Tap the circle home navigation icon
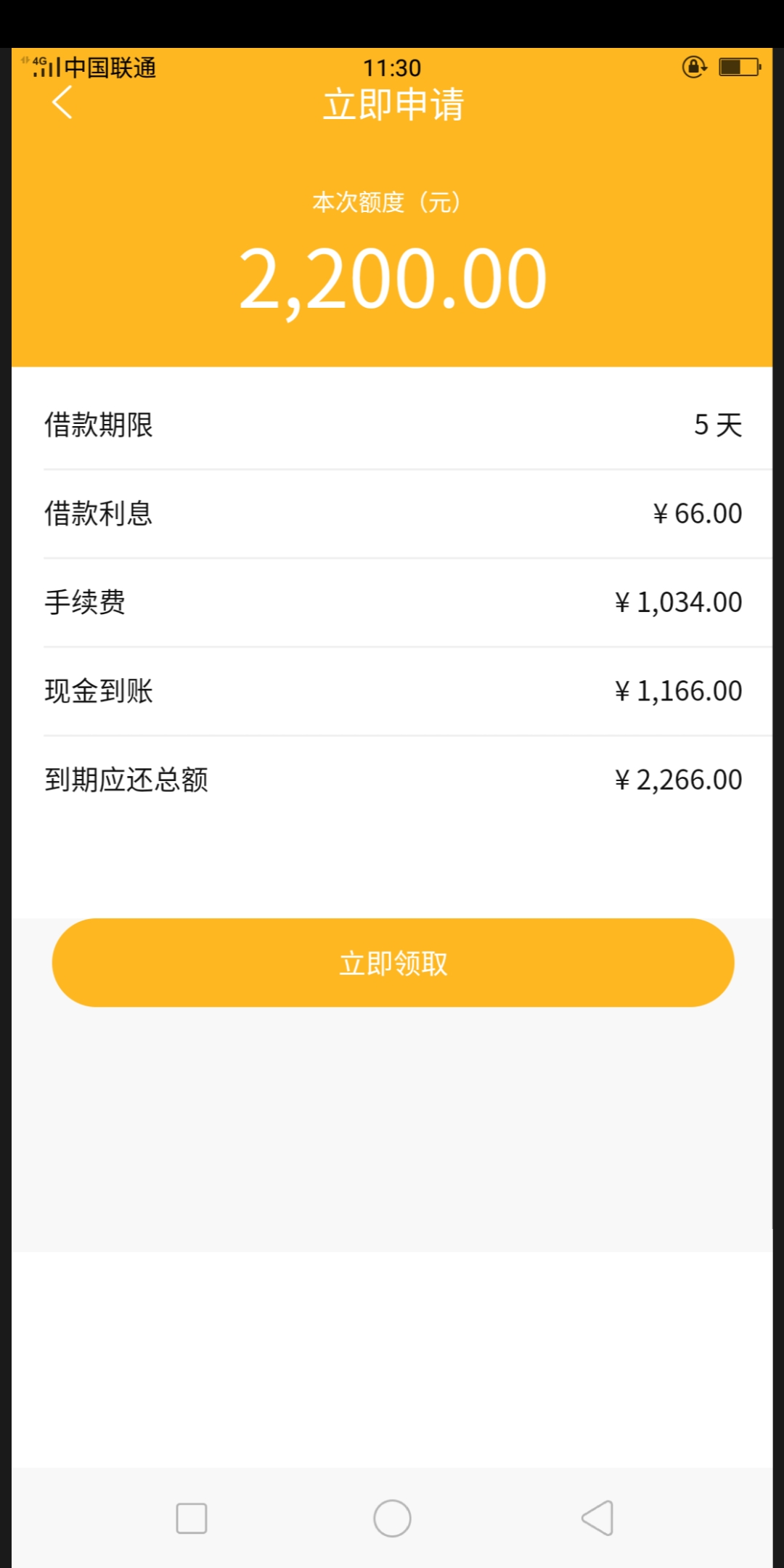Image resolution: width=784 pixels, height=1568 pixels. [x=391, y=1517]
